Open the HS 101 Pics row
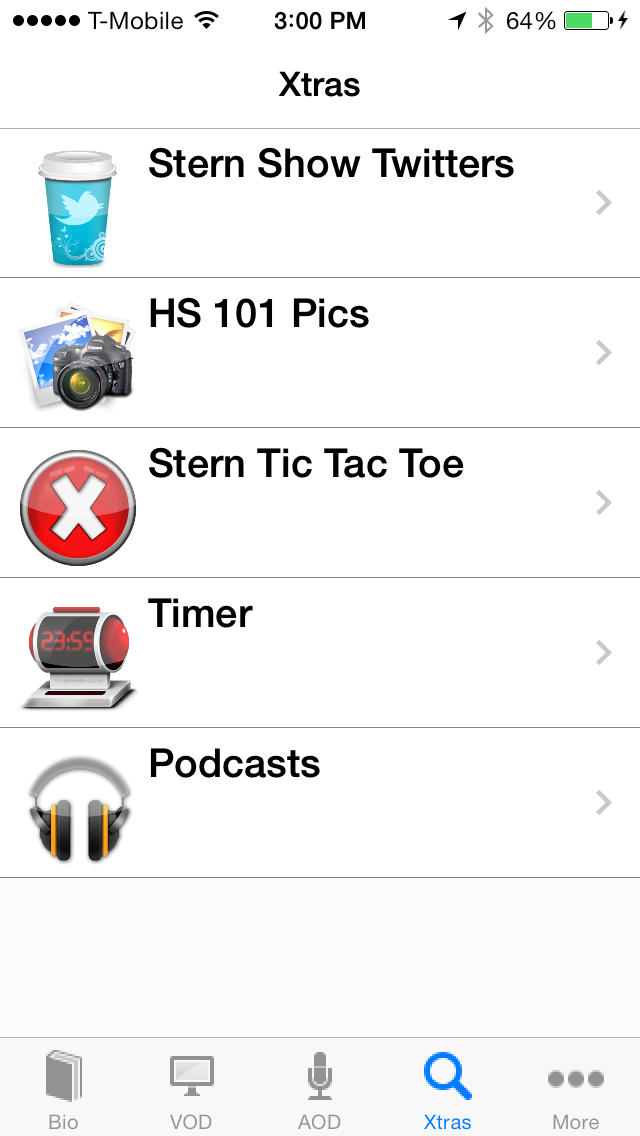The width and height of the screenshot is (640, 1136). pos(320,353)
